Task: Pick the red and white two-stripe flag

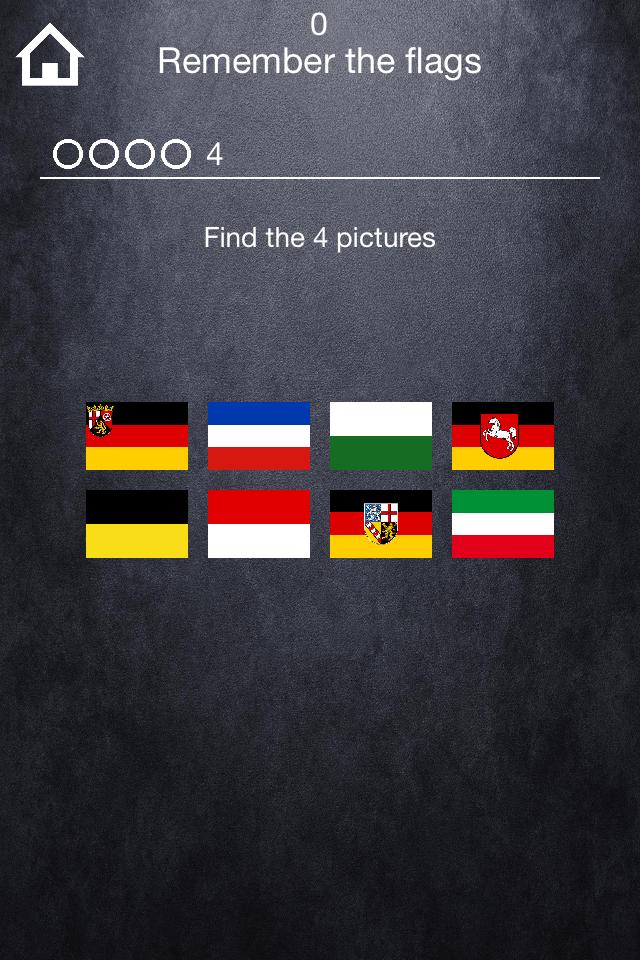Action: tap(259, 524)
